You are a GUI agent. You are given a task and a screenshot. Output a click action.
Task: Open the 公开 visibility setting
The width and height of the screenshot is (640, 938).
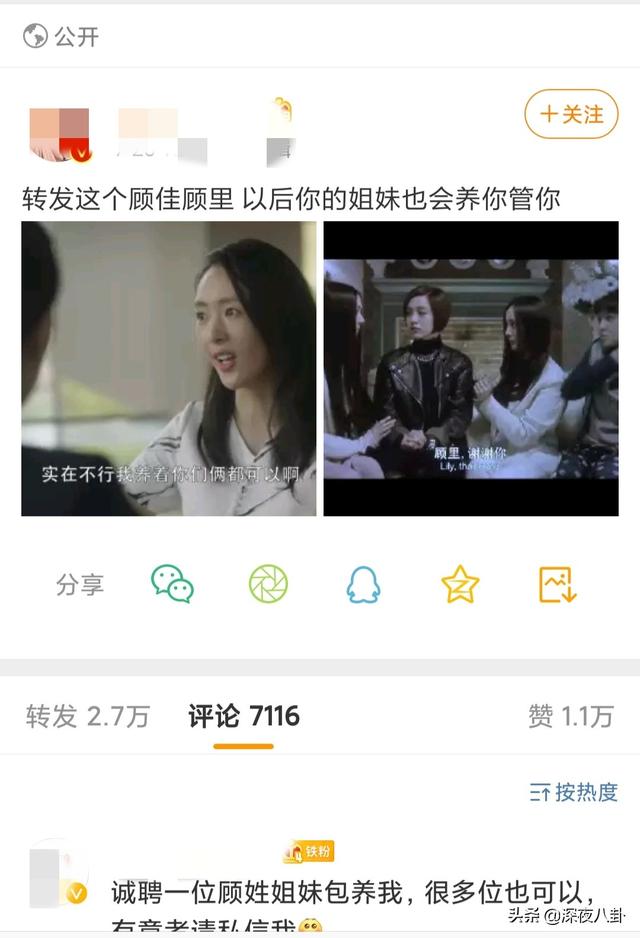61,37
